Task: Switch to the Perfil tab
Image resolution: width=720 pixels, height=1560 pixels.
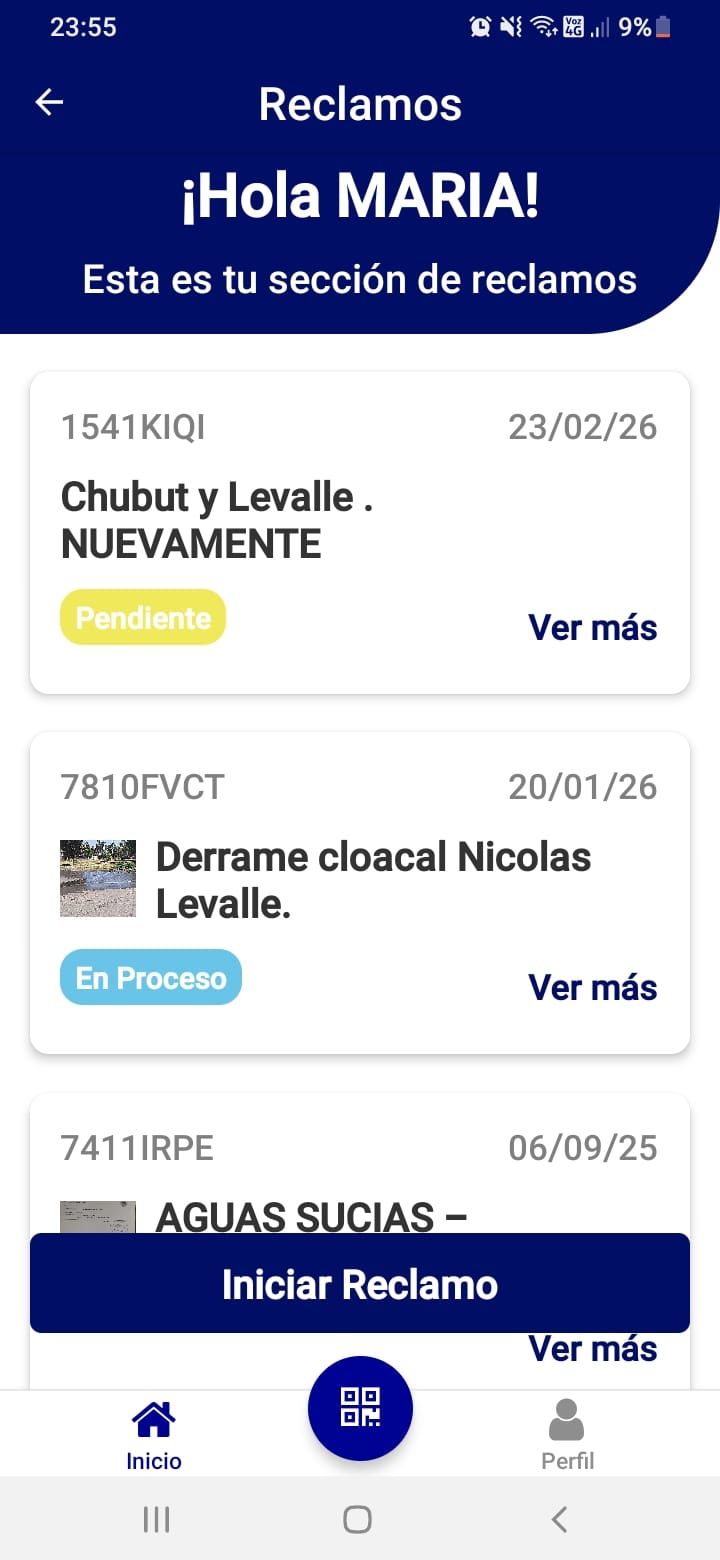Action: [567, 1435]
